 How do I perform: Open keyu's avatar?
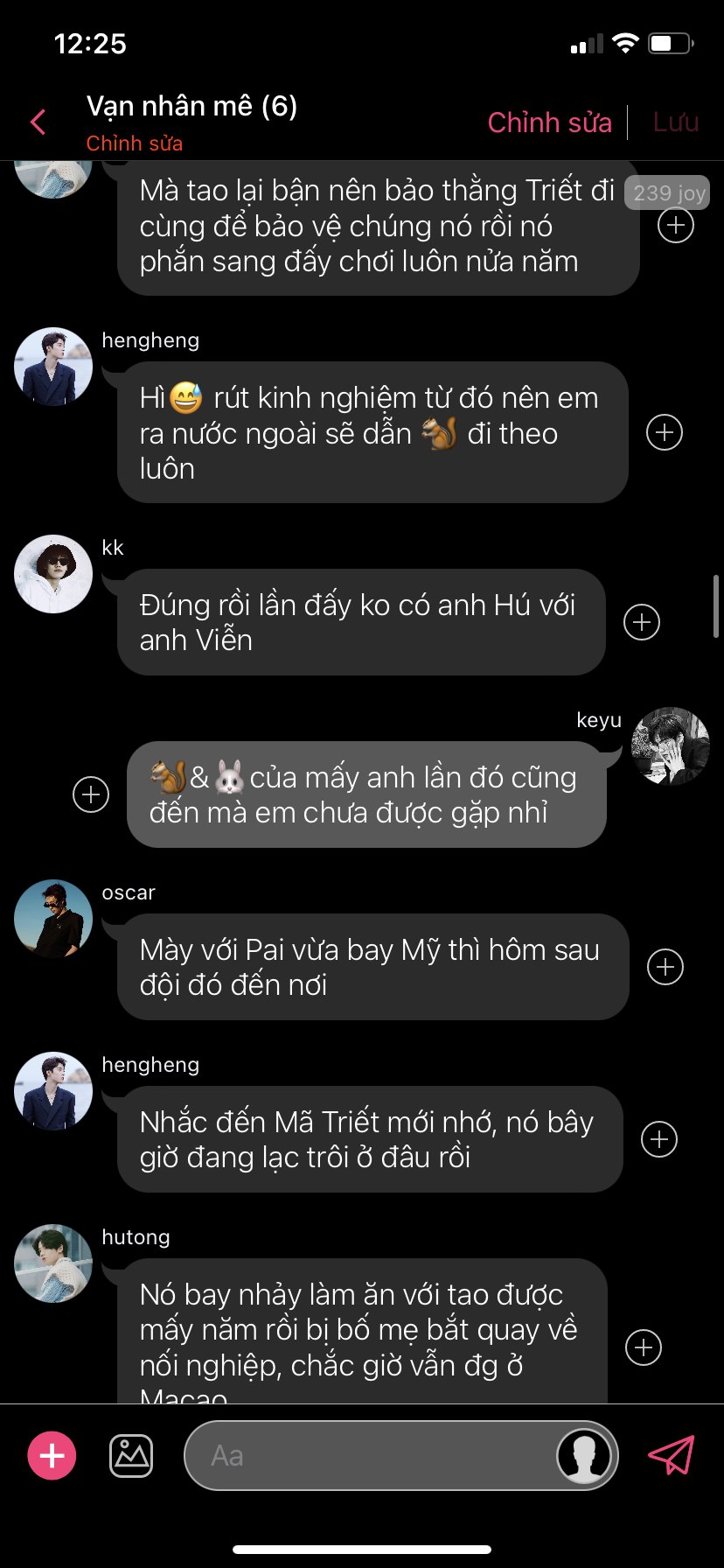click(671, 746)
